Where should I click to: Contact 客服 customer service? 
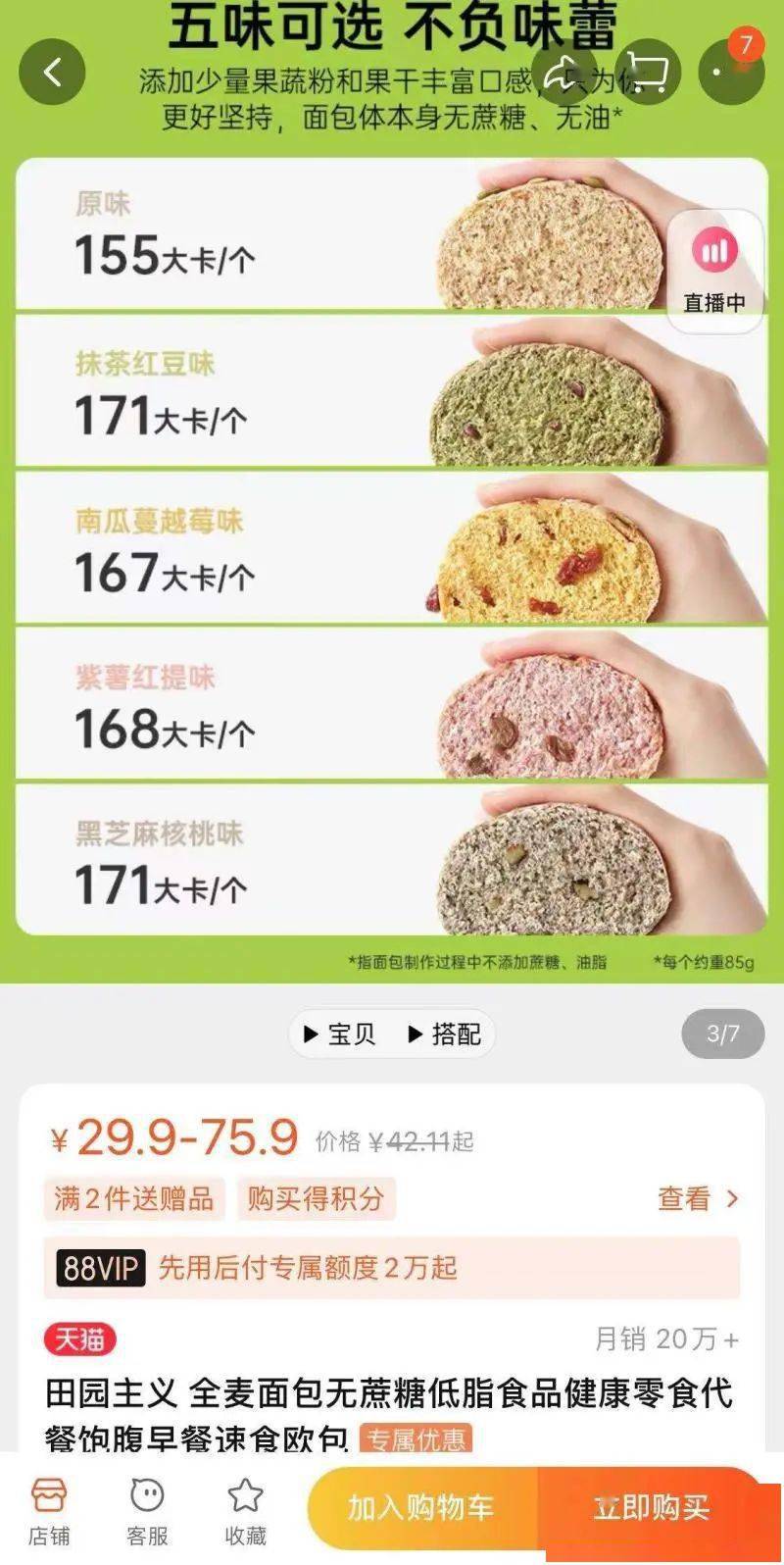147,1512
